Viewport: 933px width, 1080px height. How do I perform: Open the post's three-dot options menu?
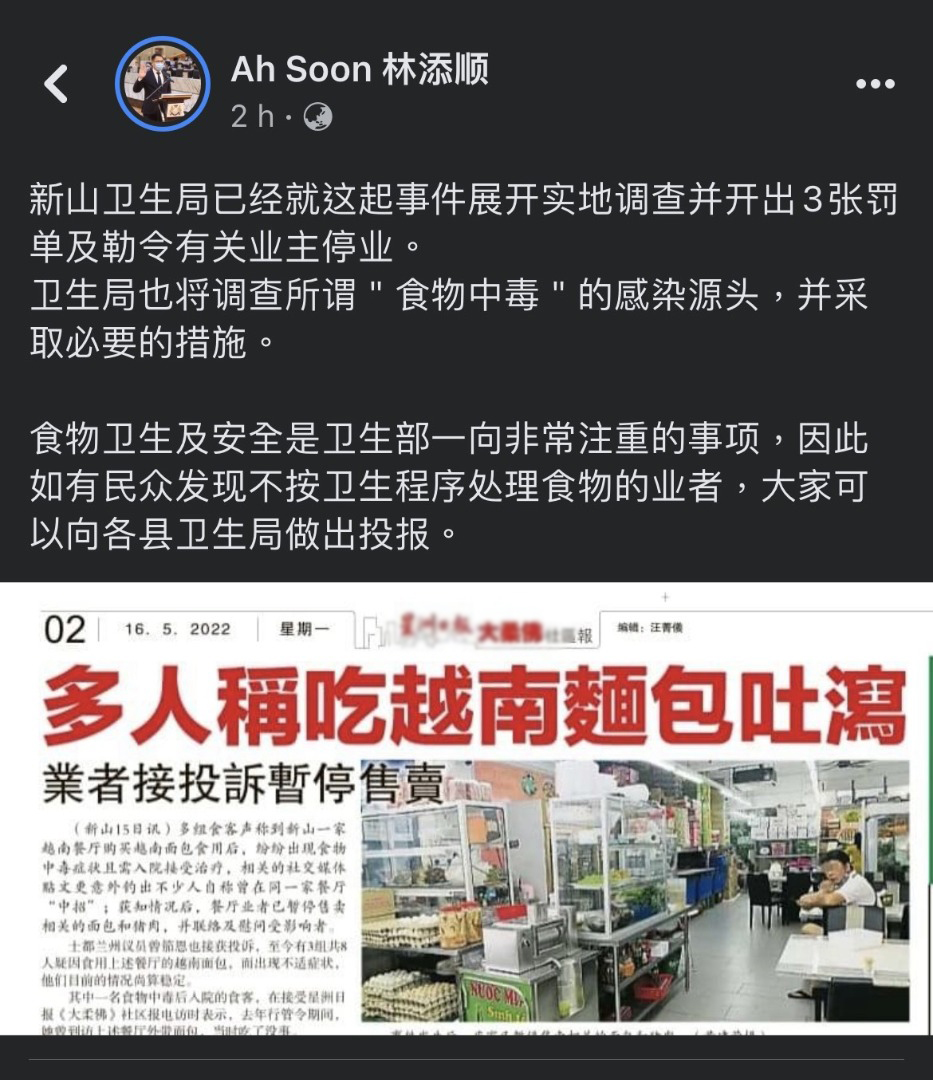(874, 85)
